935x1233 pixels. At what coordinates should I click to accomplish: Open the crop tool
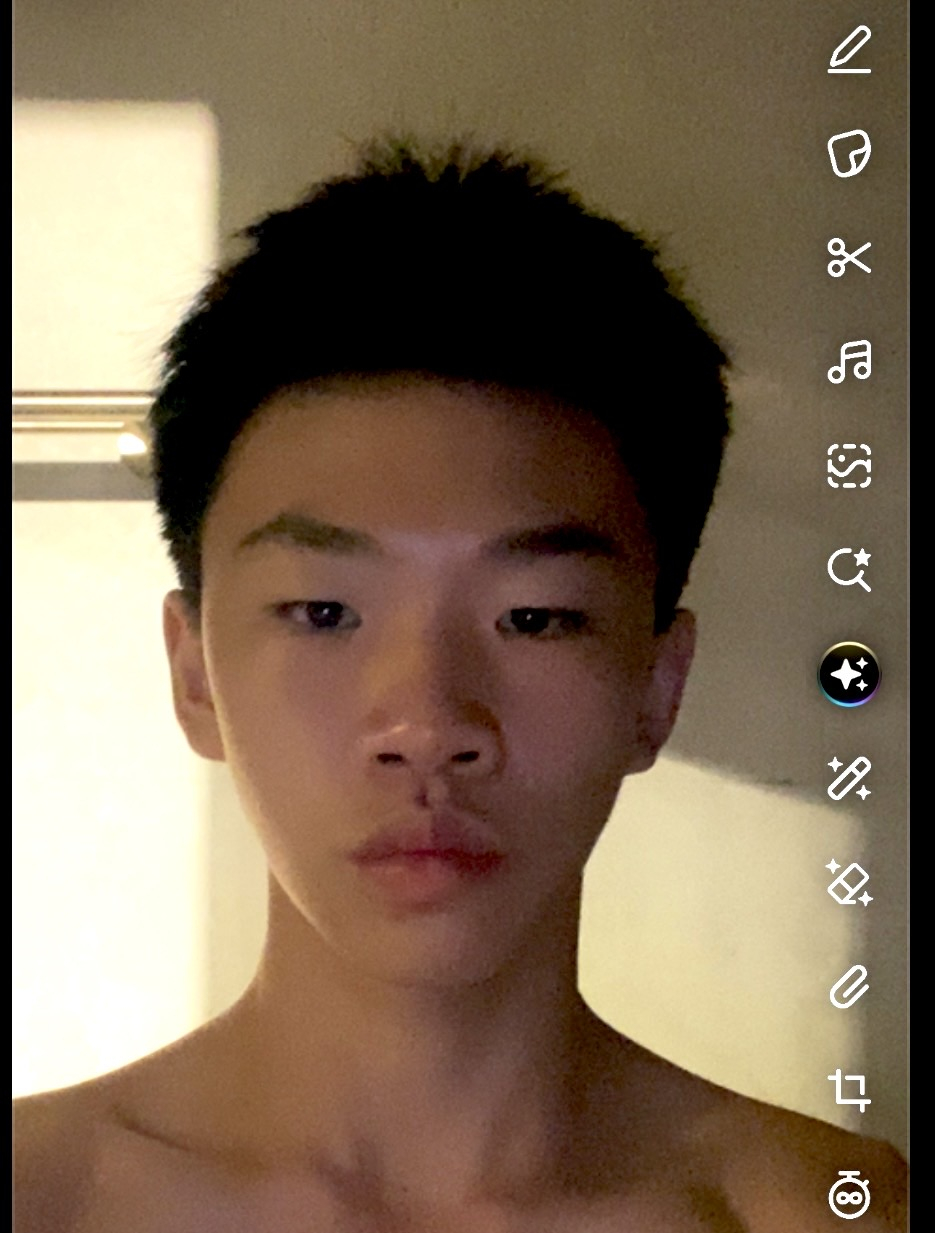point(849,1090)
